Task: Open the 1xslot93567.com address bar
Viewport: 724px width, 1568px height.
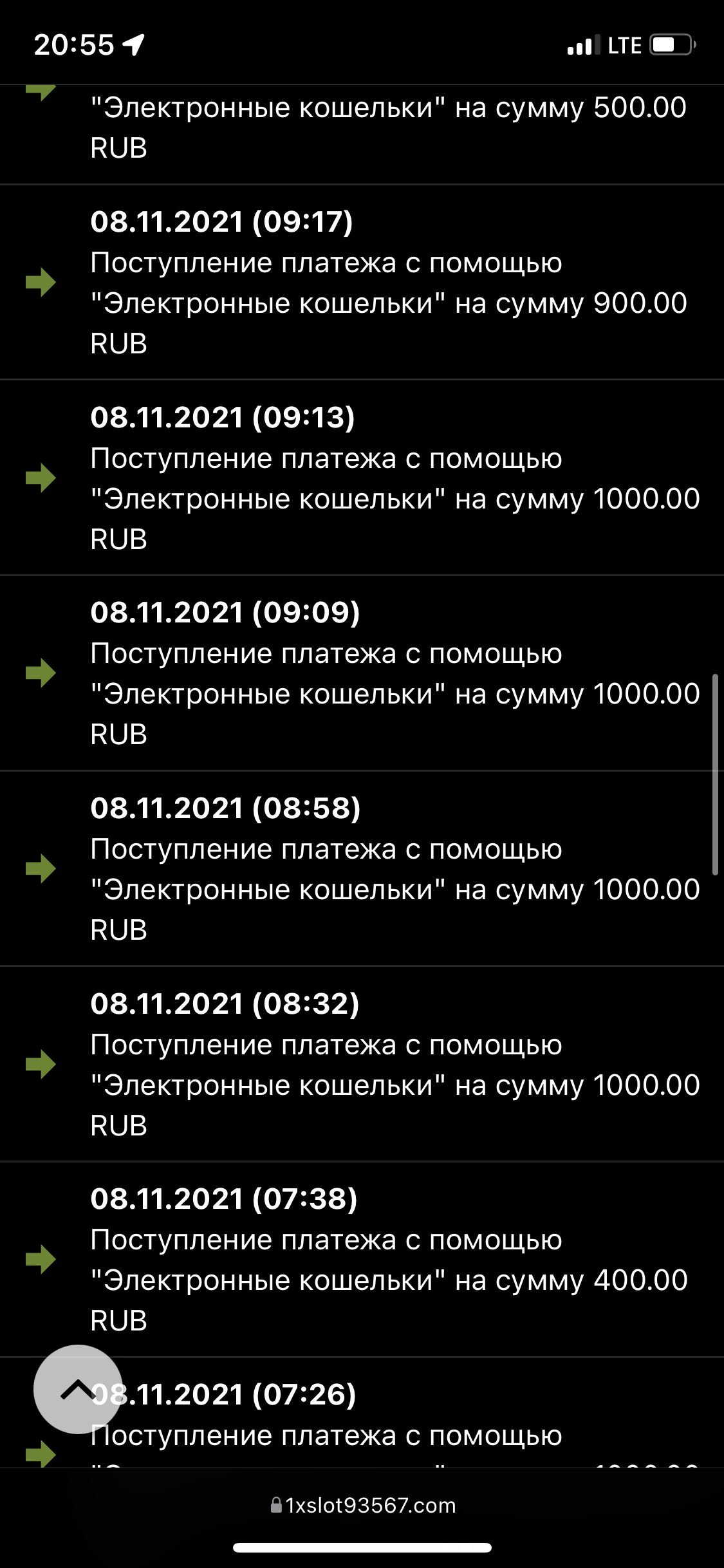Action: 363,1506
